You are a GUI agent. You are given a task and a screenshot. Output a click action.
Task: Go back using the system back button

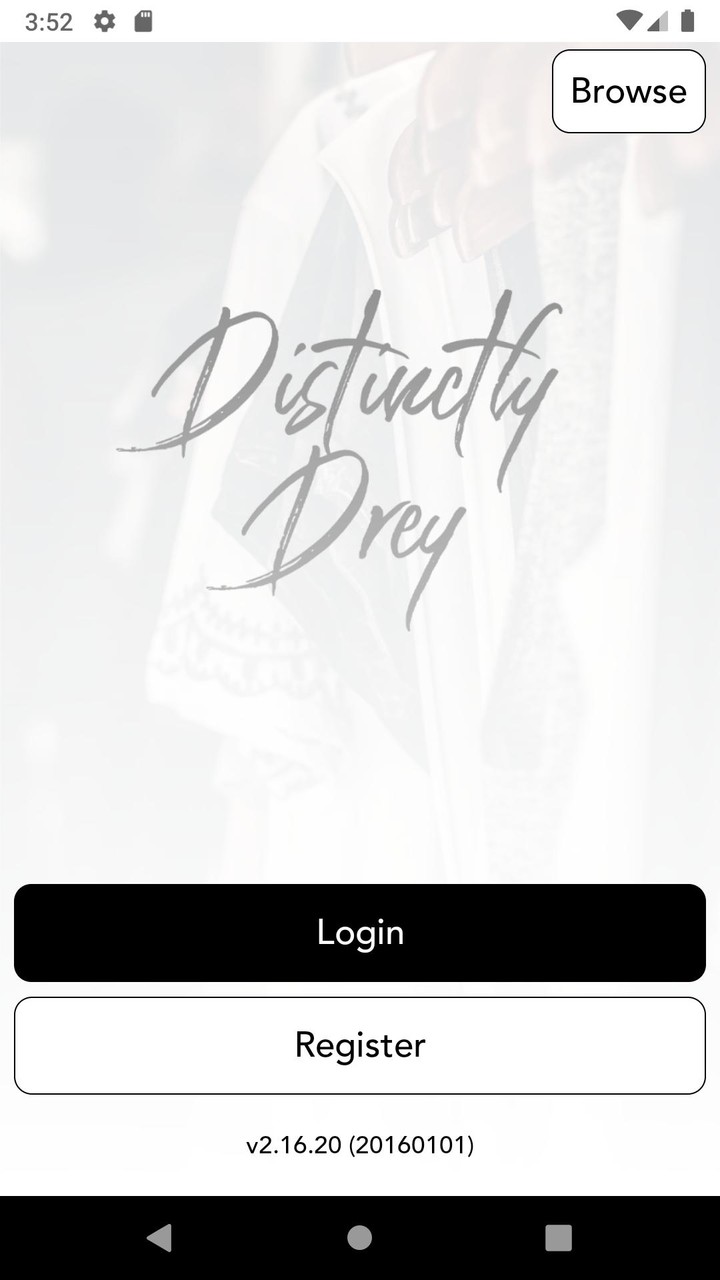click(x=159, y=1237)
